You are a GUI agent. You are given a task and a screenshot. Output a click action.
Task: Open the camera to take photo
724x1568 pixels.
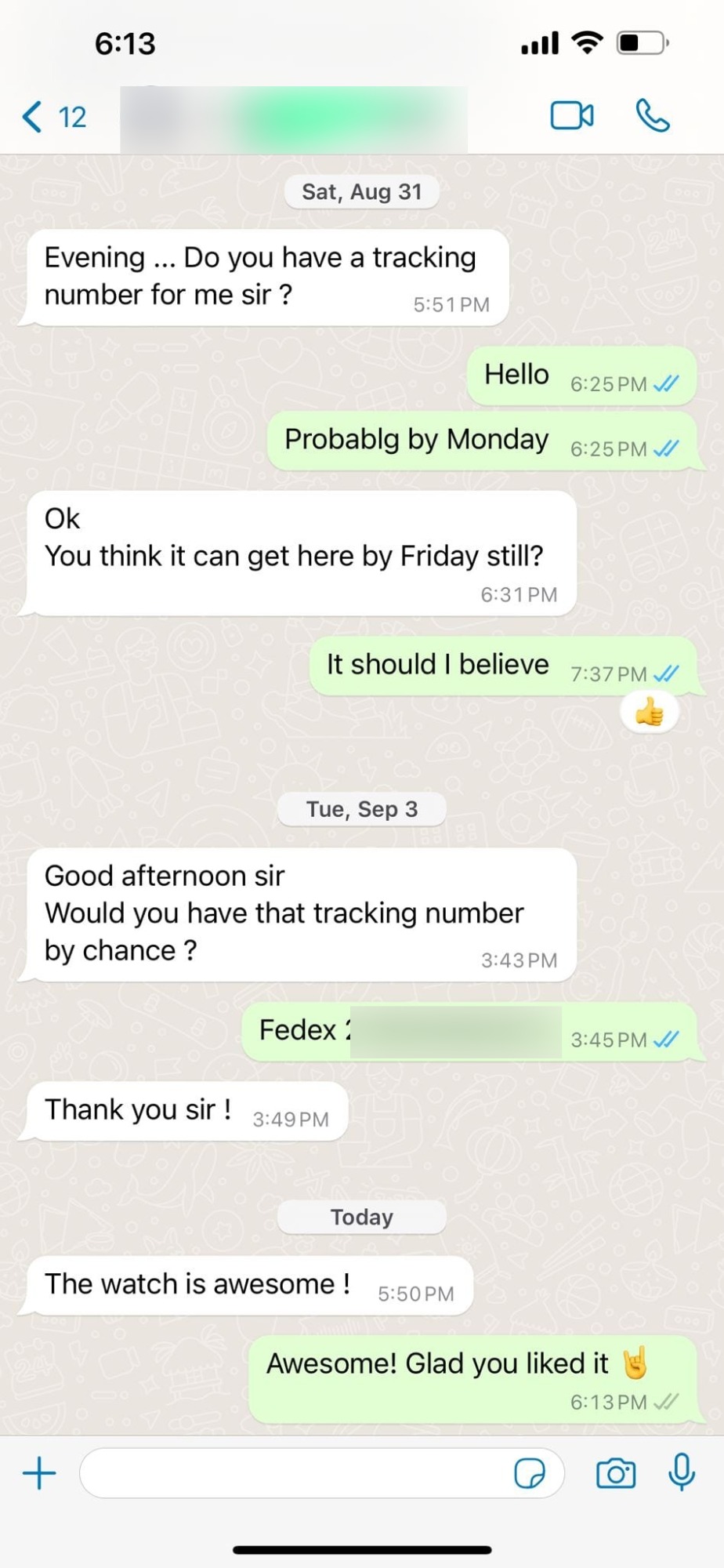pos(616,1473)
